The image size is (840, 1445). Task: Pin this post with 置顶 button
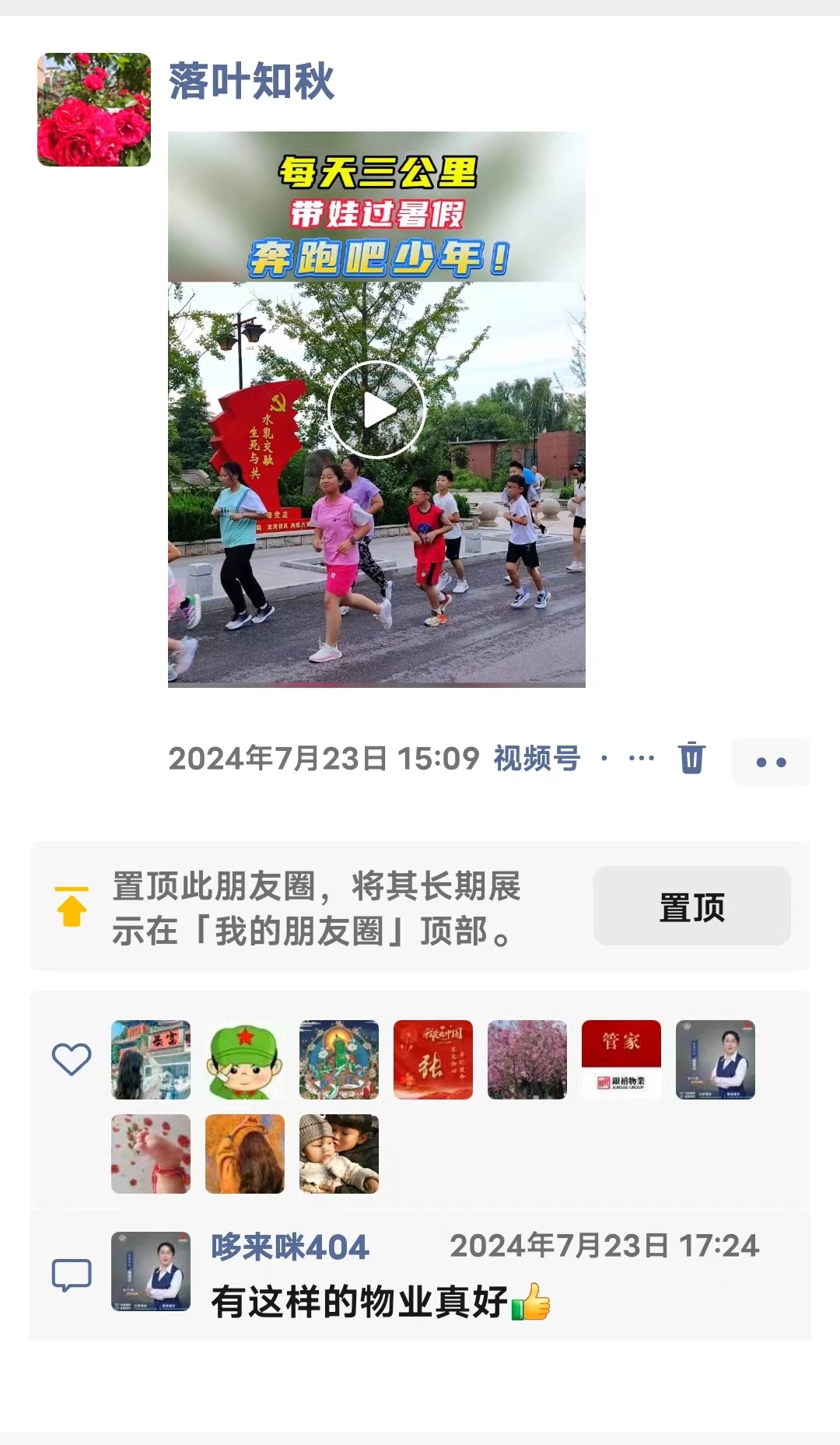point(691,906)
